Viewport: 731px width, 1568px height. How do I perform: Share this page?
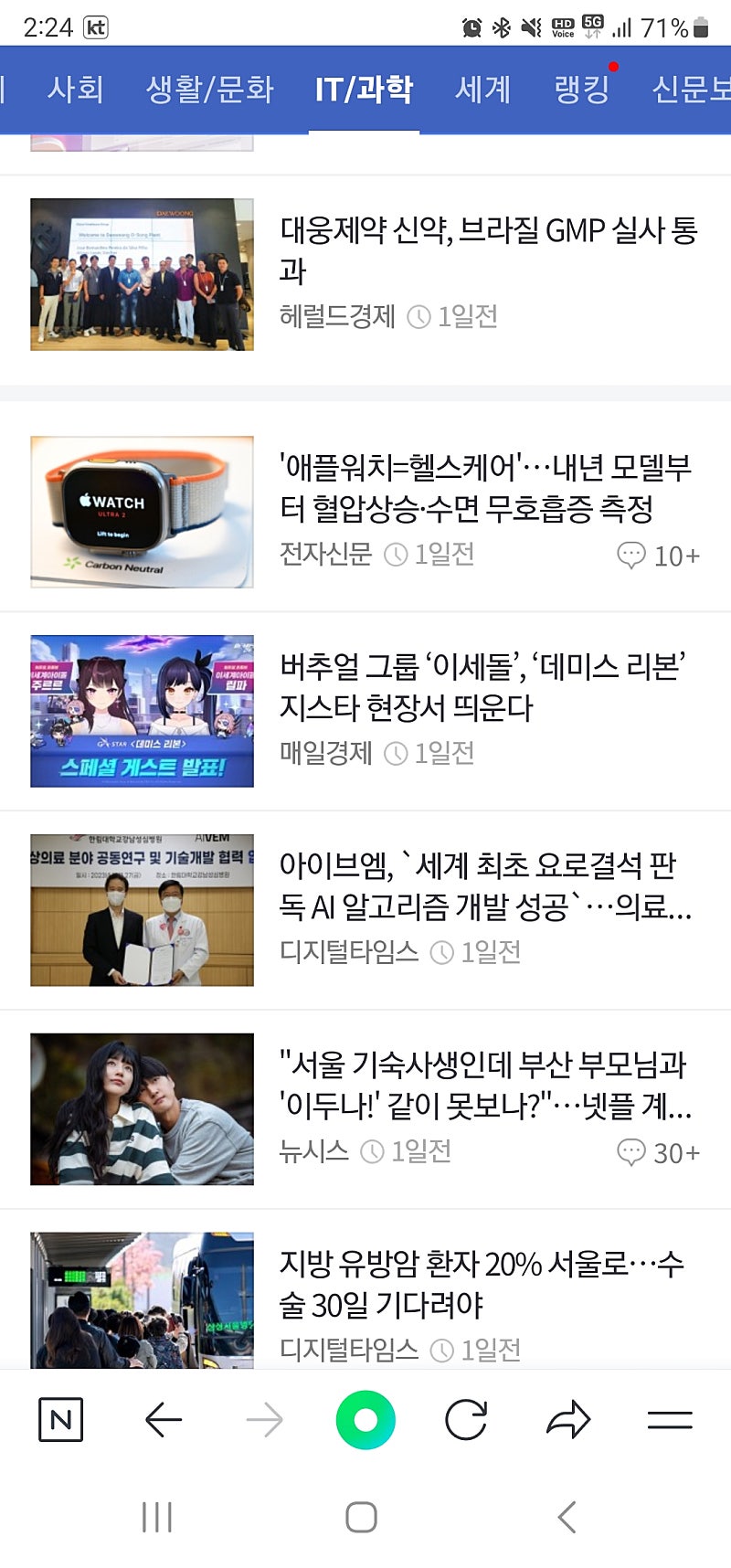568,1420
